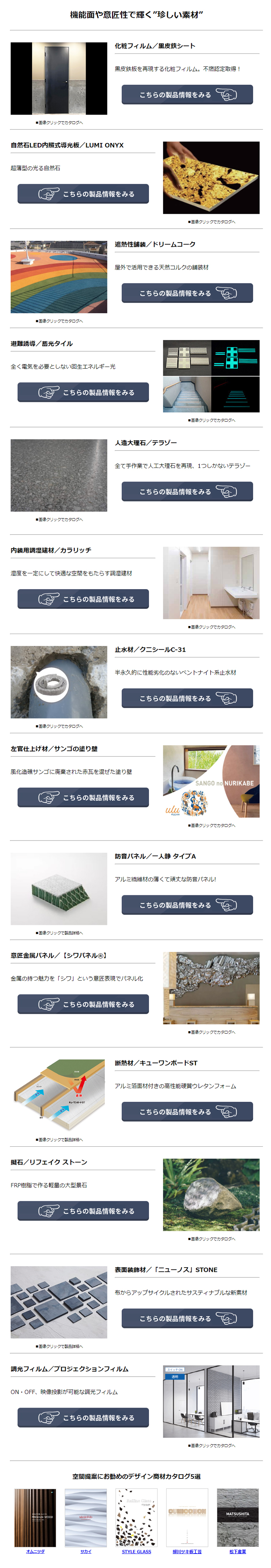View product info for 一人静 タイプA

[x=187, y=905]
